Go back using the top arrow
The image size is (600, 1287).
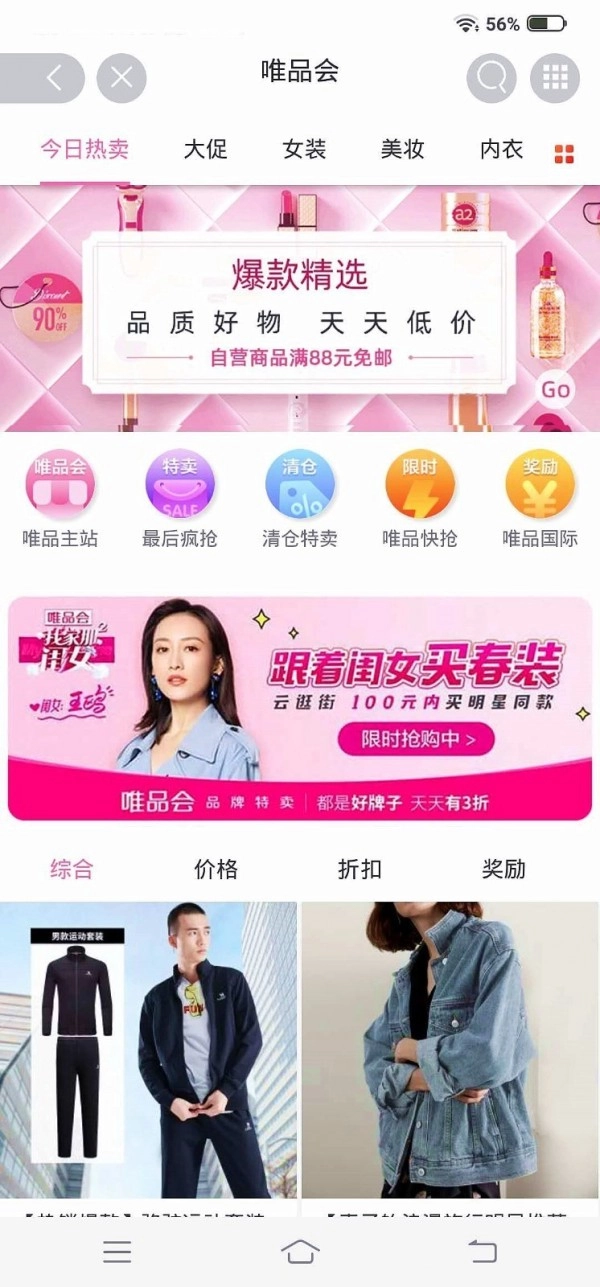point(52,78)
